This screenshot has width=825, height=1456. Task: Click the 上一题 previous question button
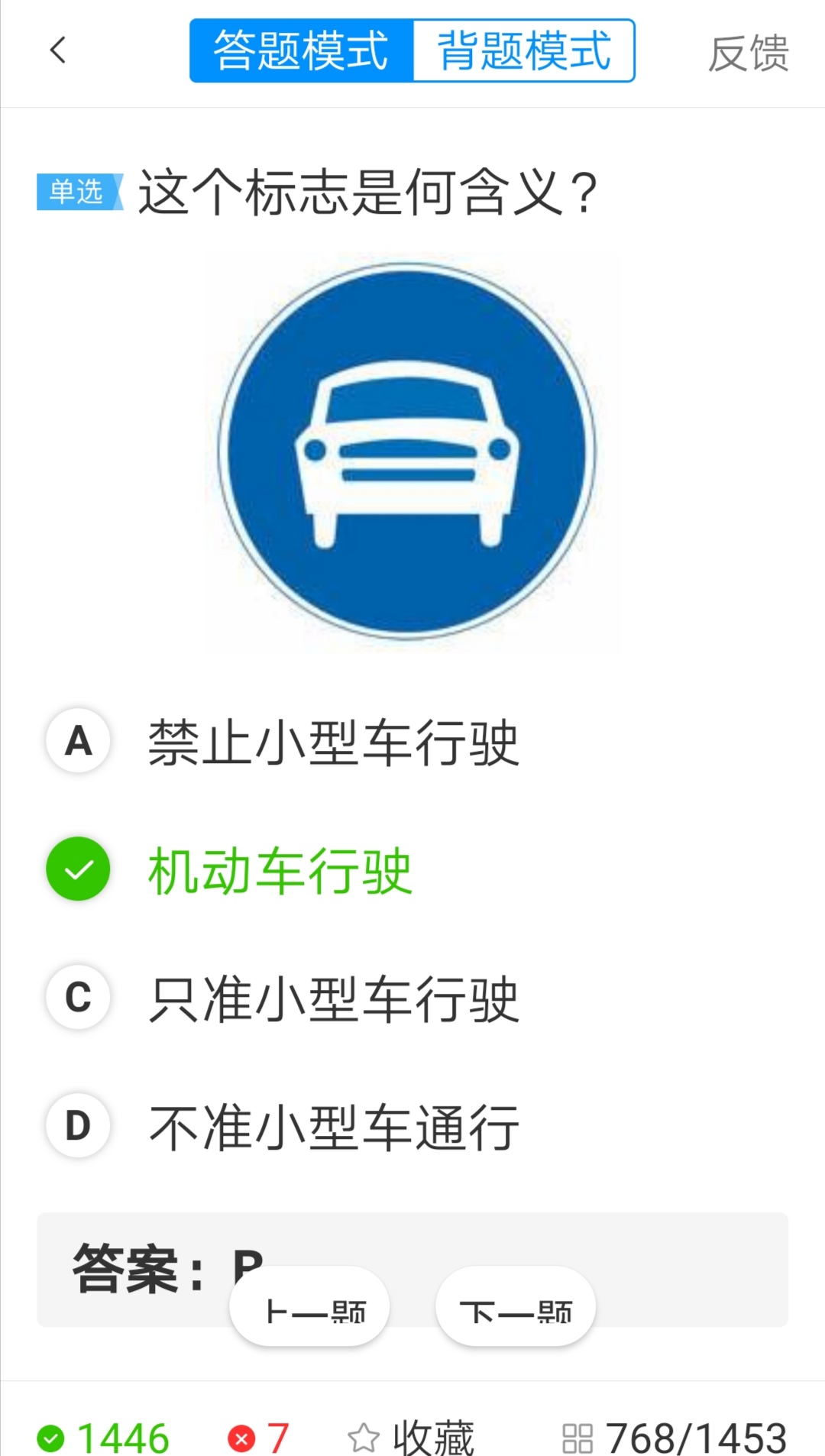pos(309,1306)
